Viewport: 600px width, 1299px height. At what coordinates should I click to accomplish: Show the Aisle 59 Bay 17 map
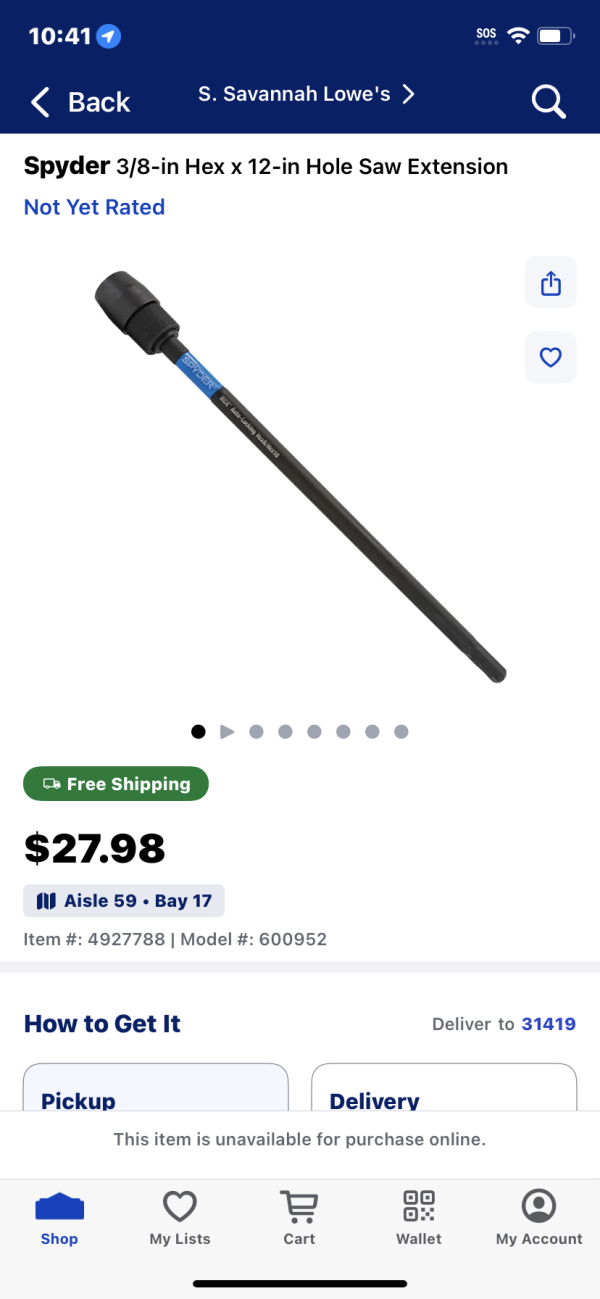124,901
